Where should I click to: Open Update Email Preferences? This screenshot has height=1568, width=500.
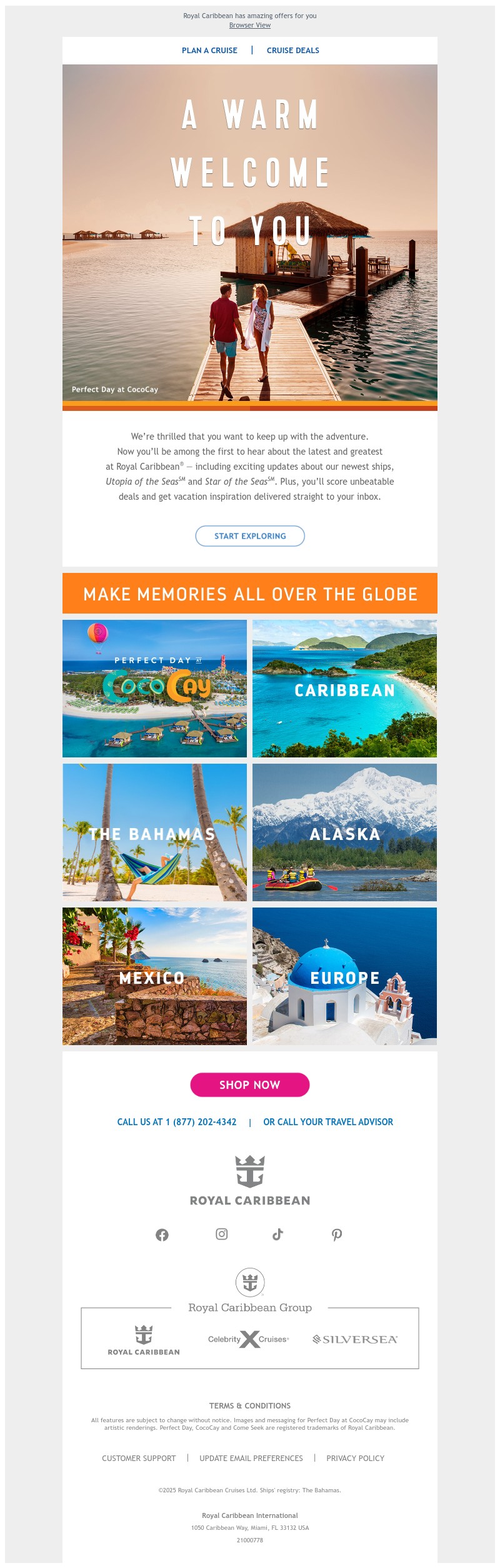tap(251, 1458)
